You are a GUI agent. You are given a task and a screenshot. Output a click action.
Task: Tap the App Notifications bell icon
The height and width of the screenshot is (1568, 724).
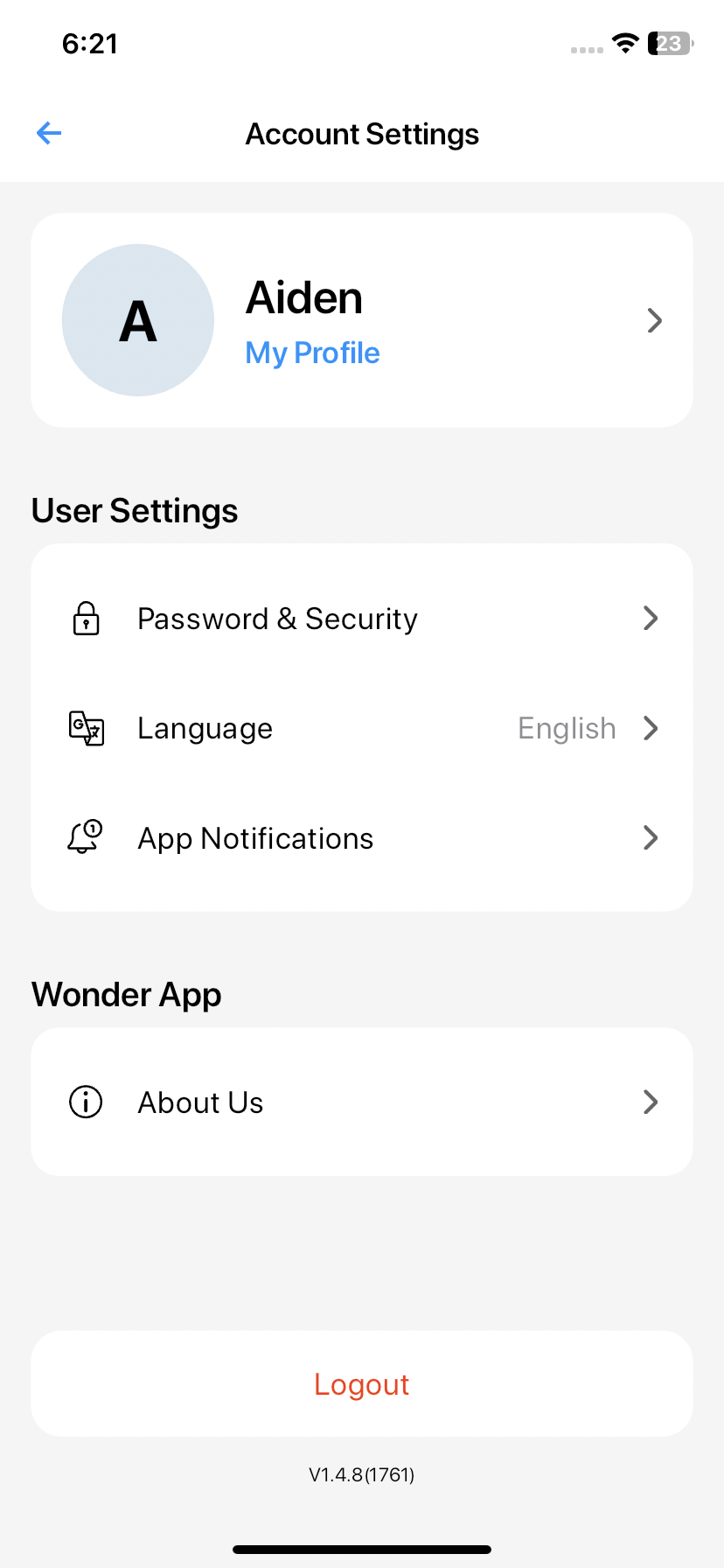pos(85,837)
